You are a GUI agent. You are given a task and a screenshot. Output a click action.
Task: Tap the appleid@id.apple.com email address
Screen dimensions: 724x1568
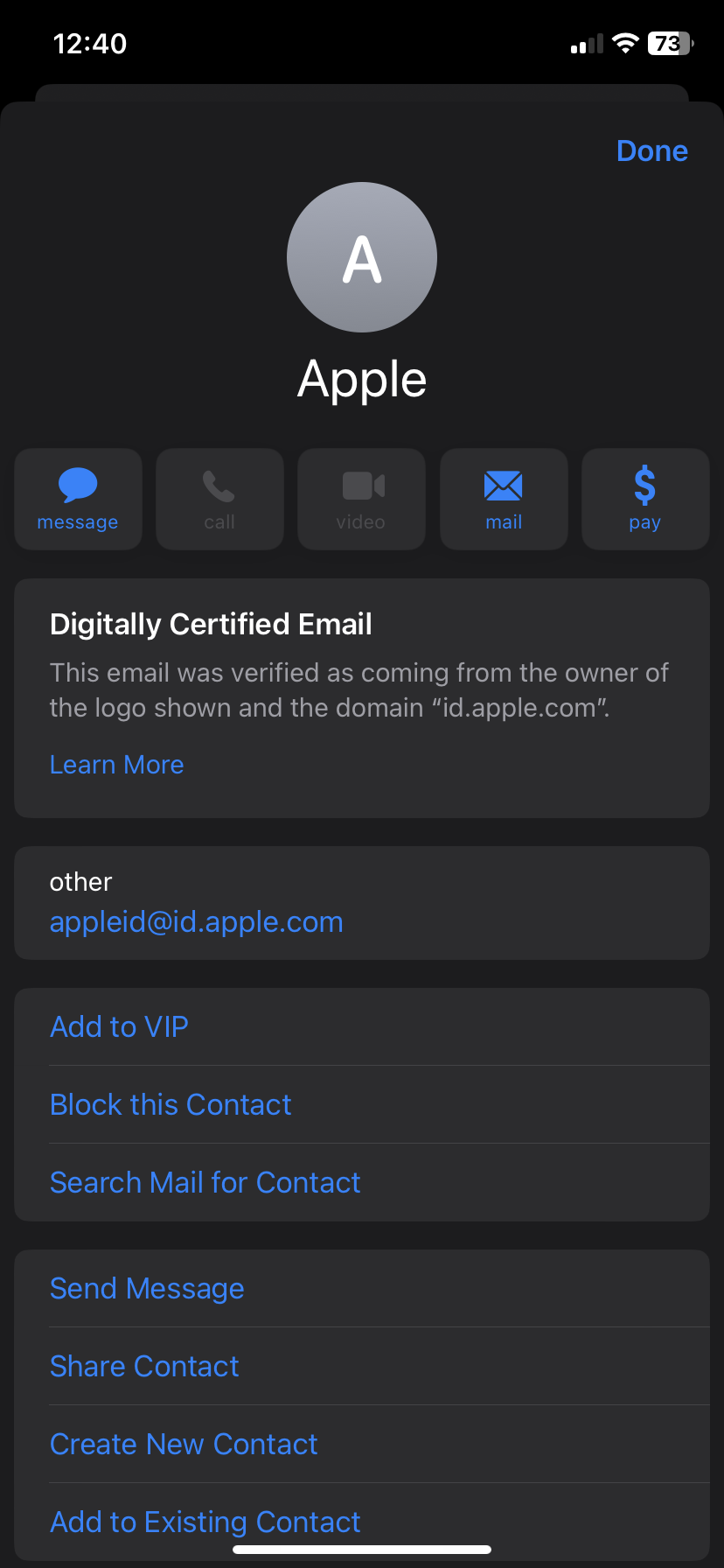[x=196, y=921]
